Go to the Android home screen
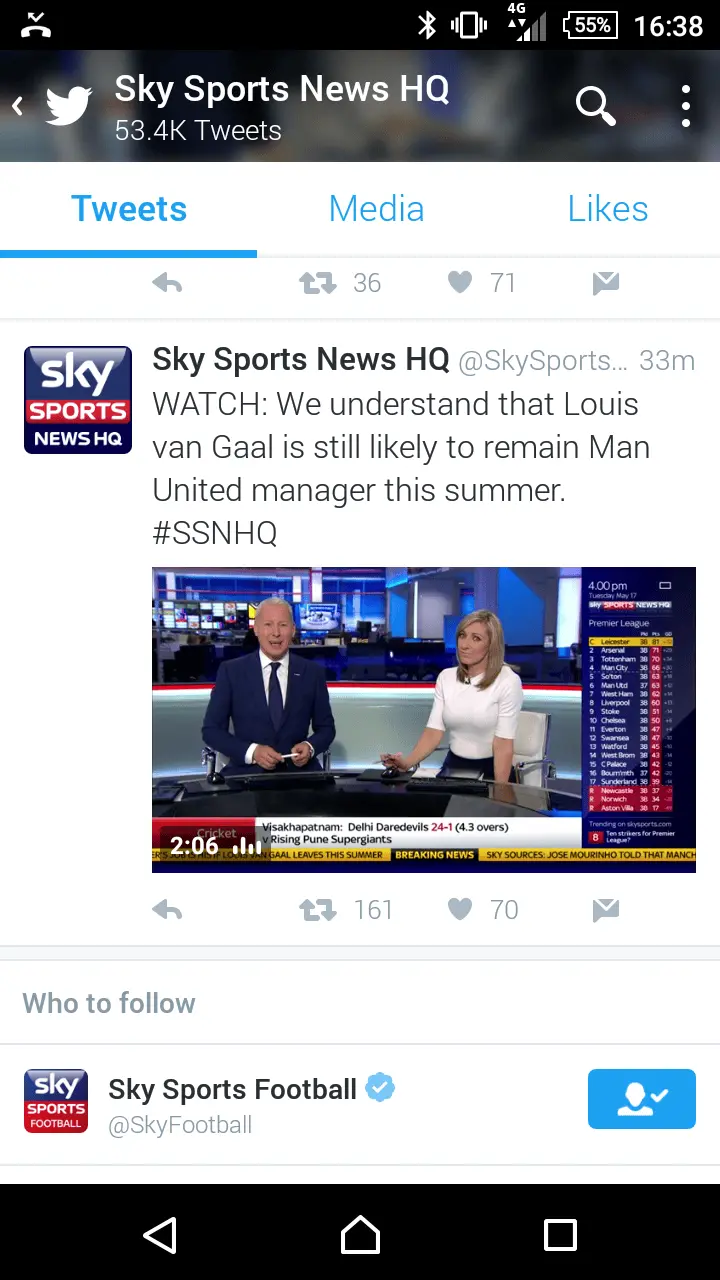Screen dimensions: 720x1280 coord(360,1235)
